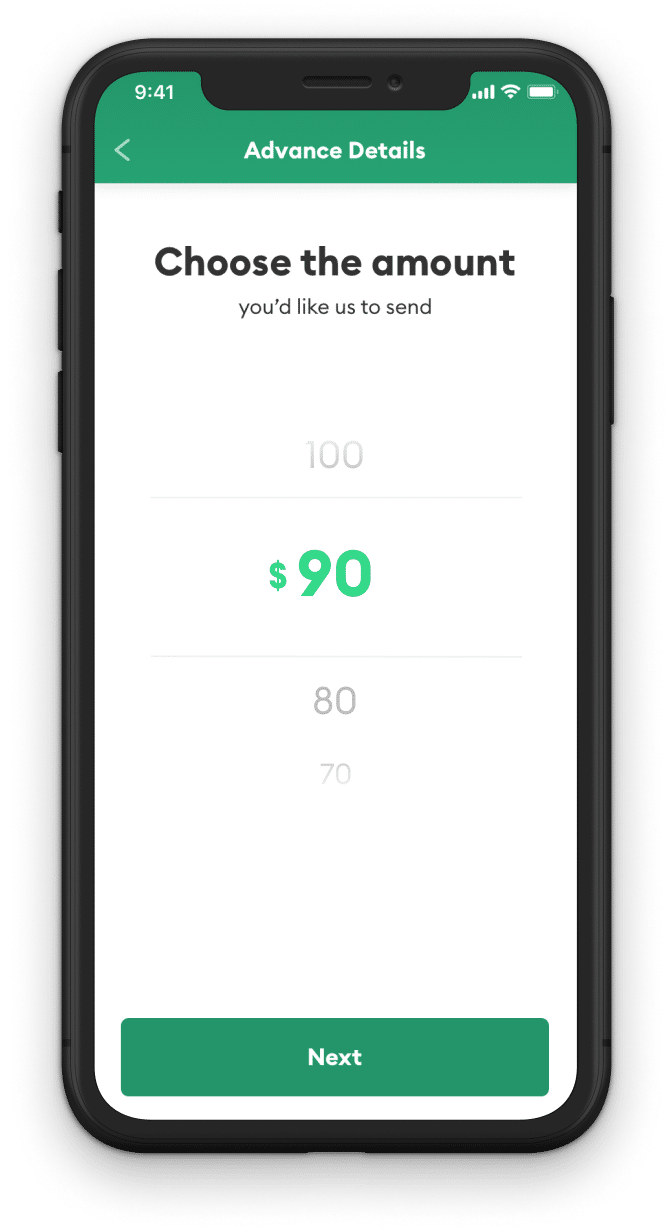This screenshot has width=670, height=1231.
Task: Choose the 70 amount option
Action: (335, 773)
